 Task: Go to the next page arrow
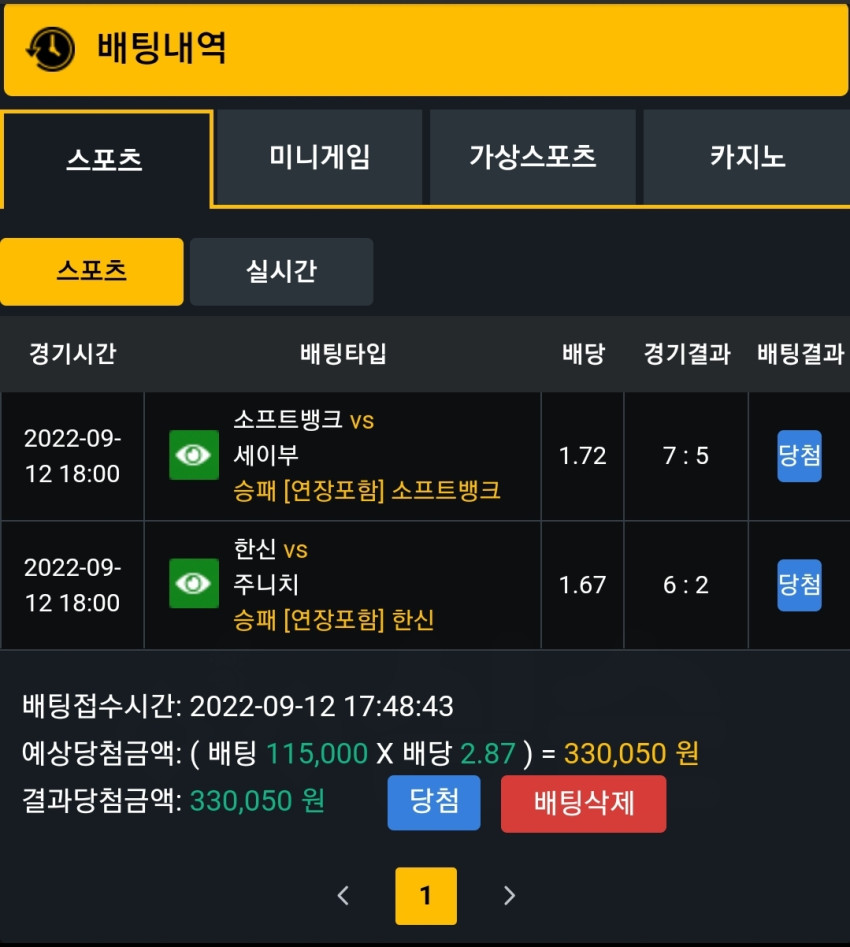509,896
